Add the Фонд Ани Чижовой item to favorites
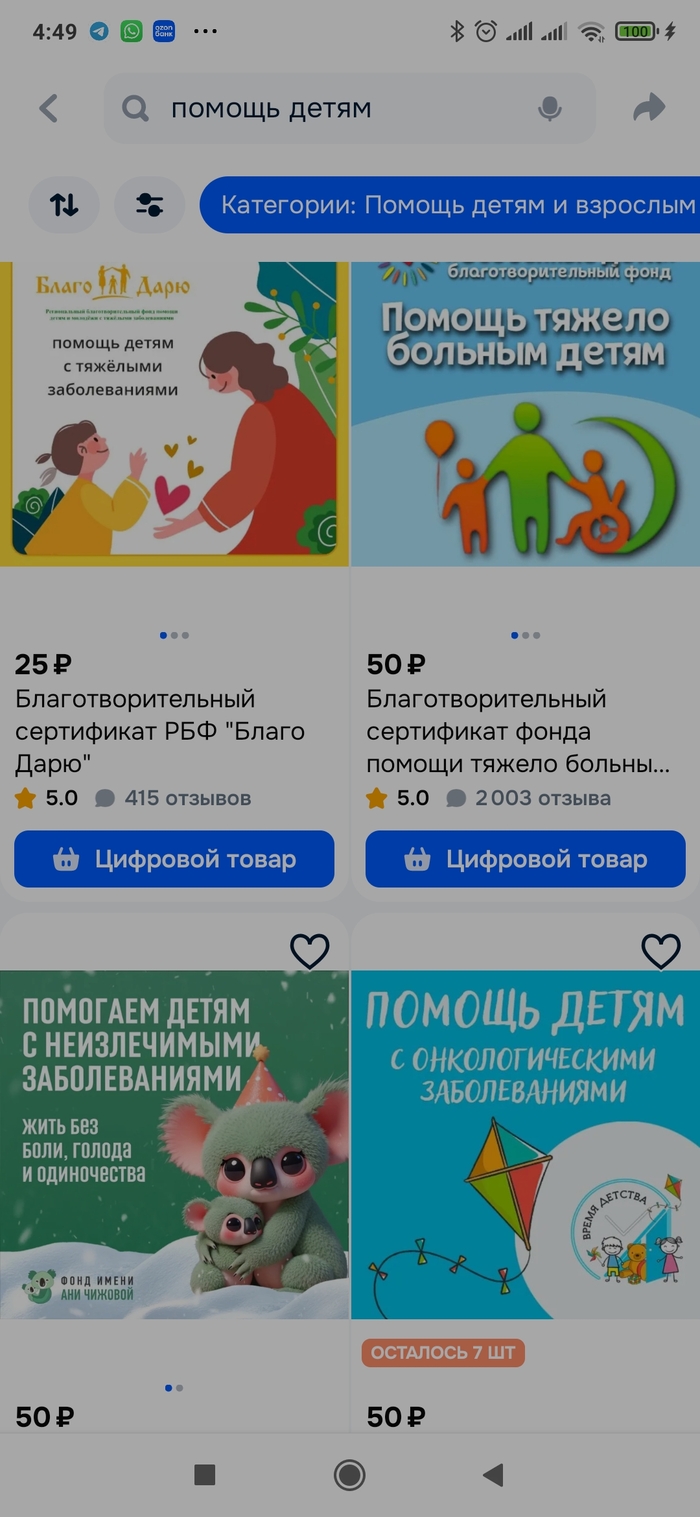Screen dimensions: 700x1517 [x=309, y=951]
